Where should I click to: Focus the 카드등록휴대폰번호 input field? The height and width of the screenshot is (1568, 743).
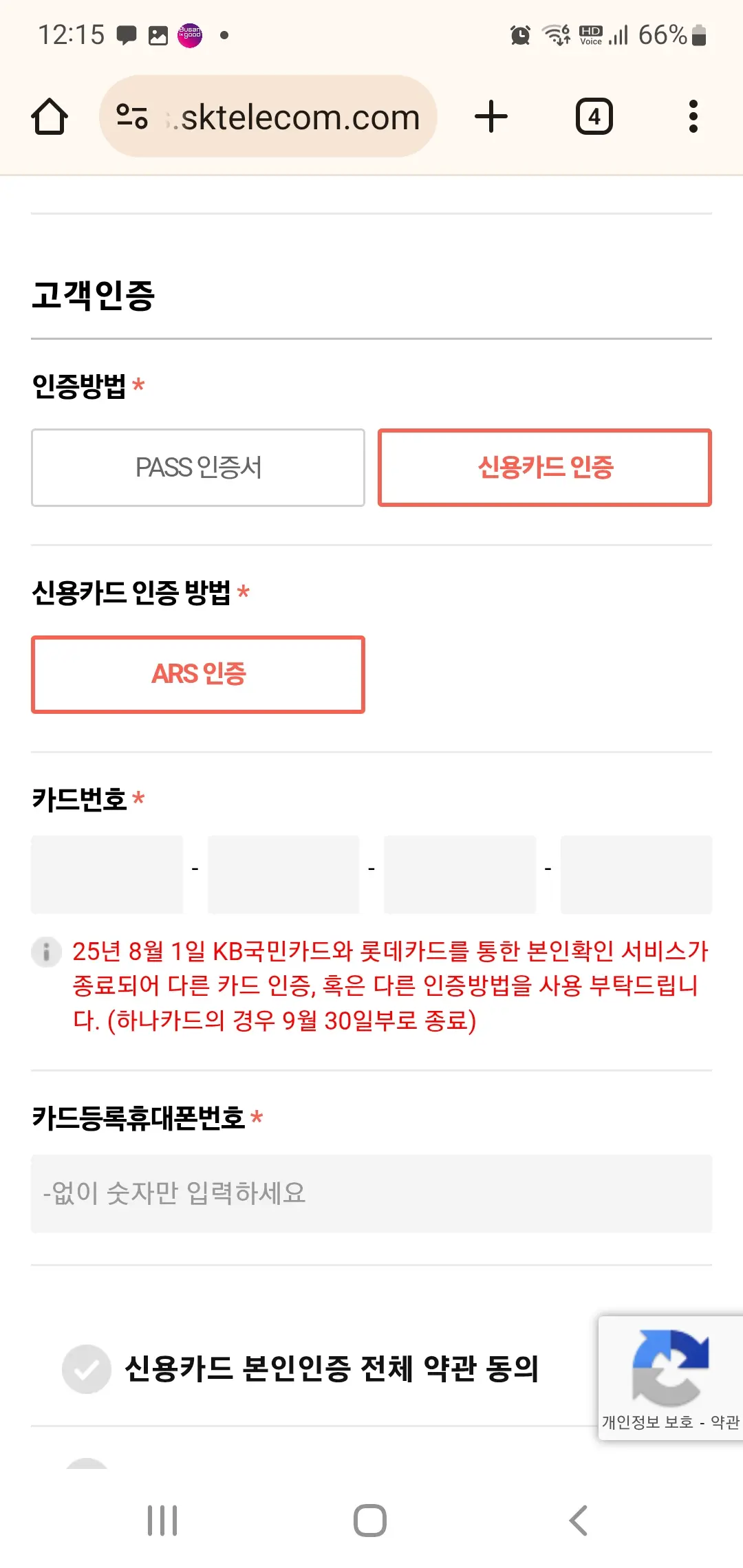[x=371, y=1193]
